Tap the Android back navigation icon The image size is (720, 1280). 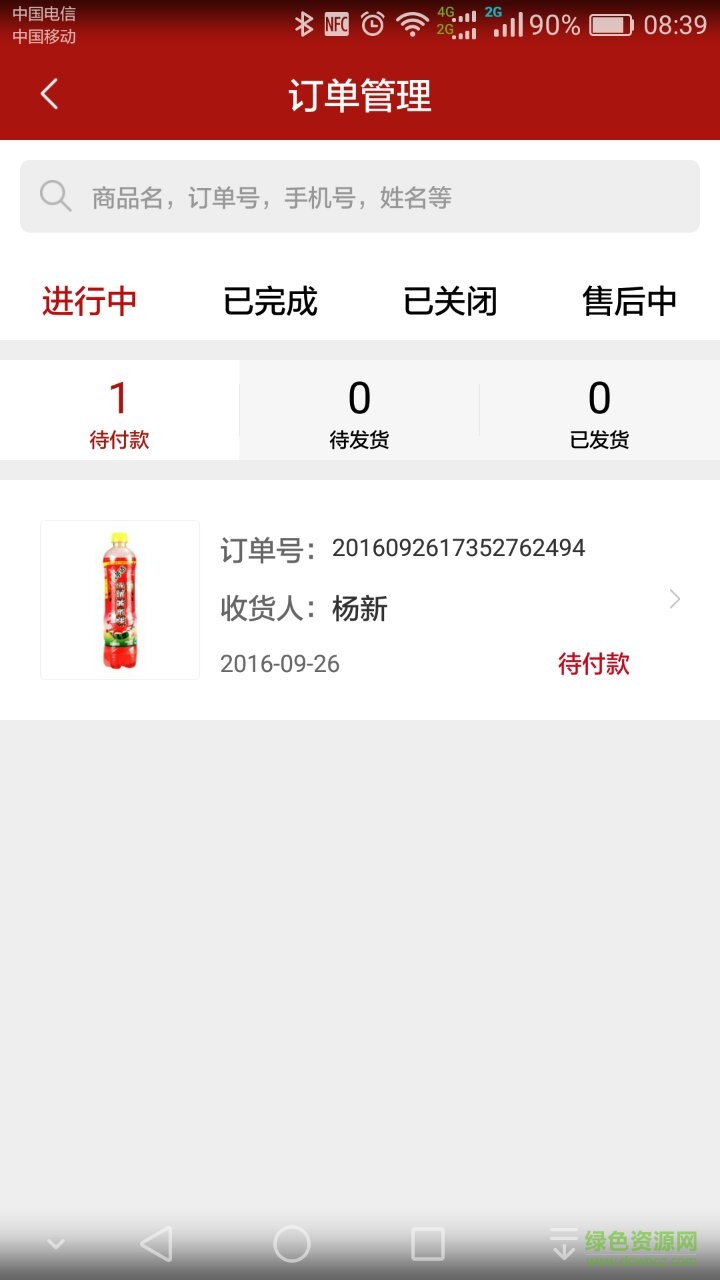155,1243
